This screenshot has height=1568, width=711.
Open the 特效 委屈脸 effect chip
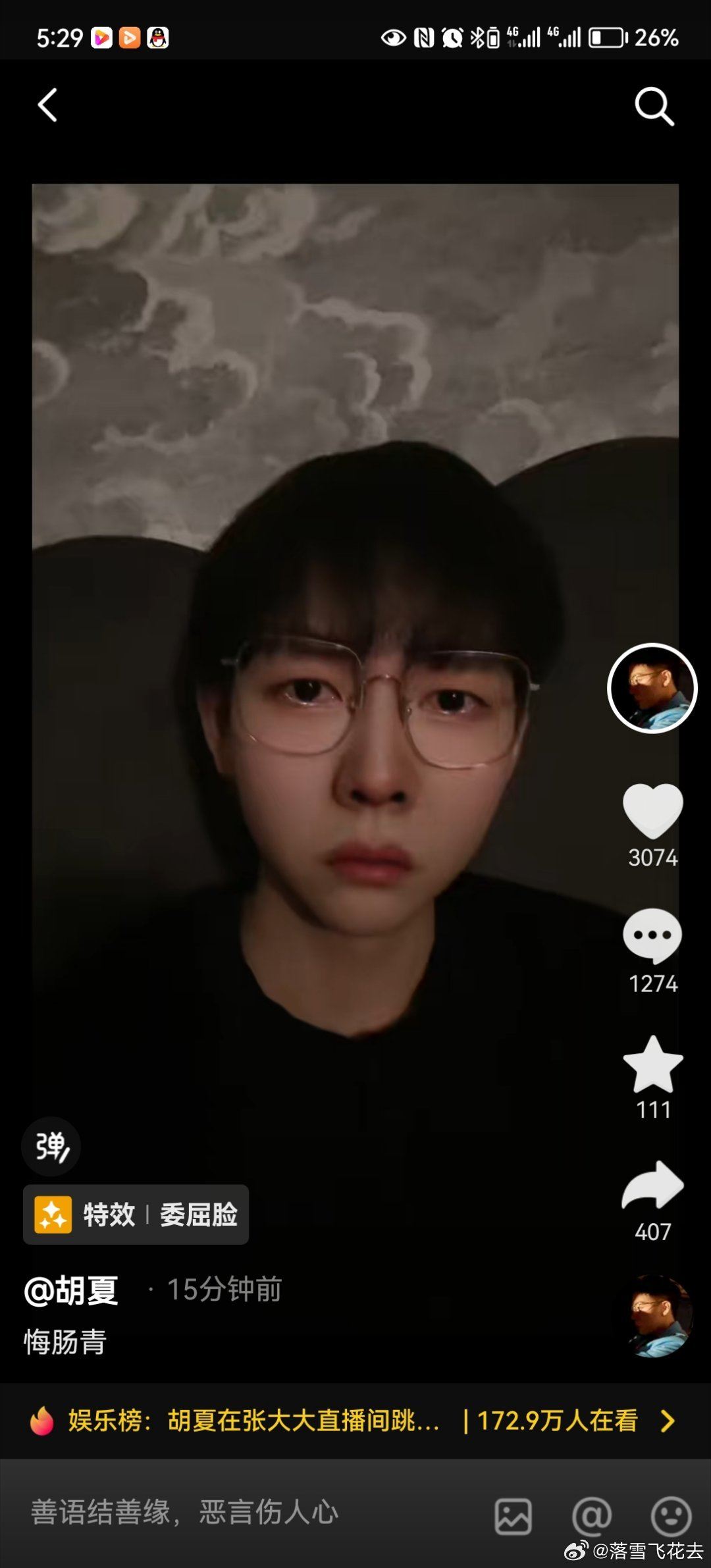[136, 1215]
